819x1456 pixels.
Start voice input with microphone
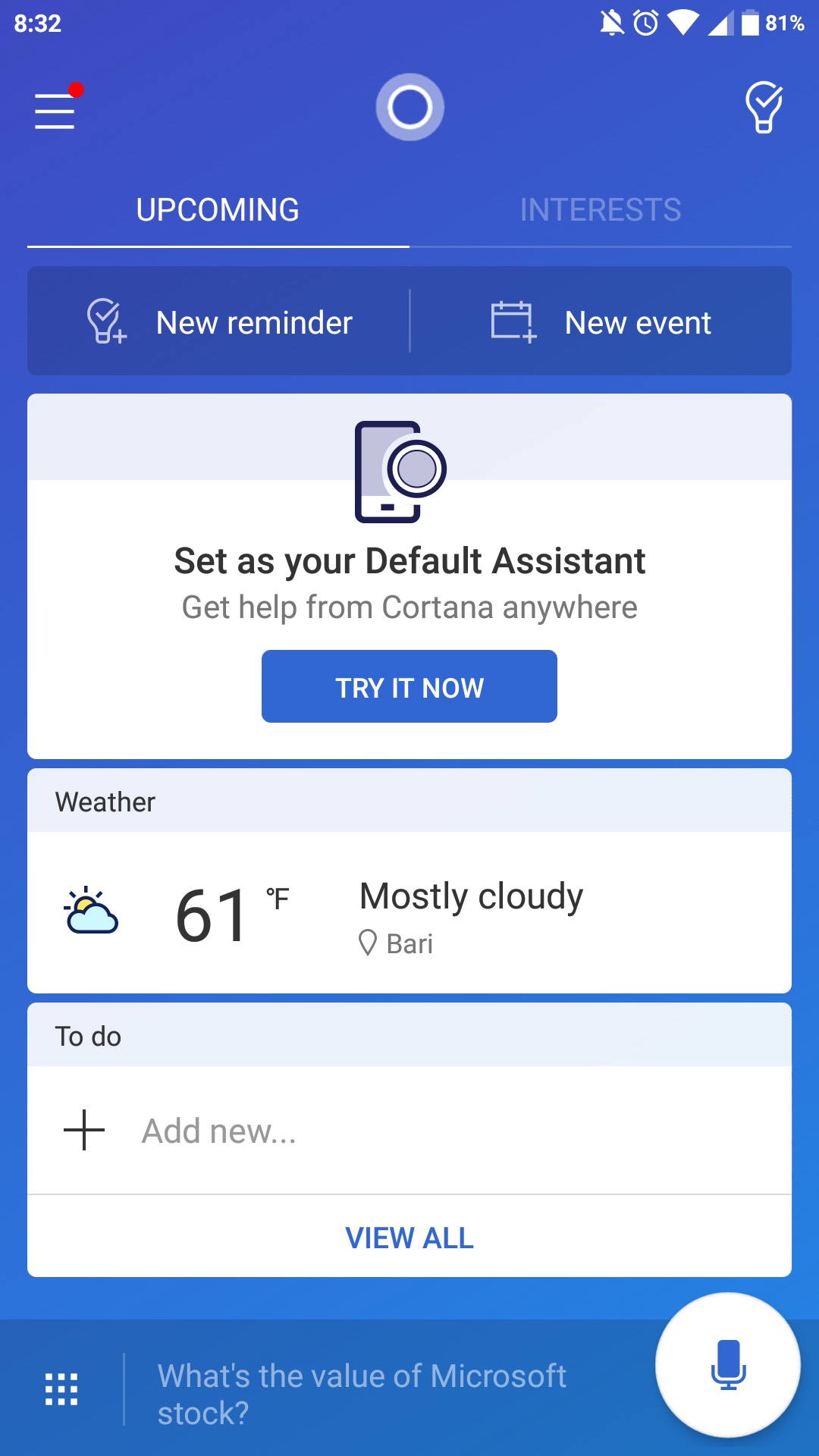(728, 1365)
